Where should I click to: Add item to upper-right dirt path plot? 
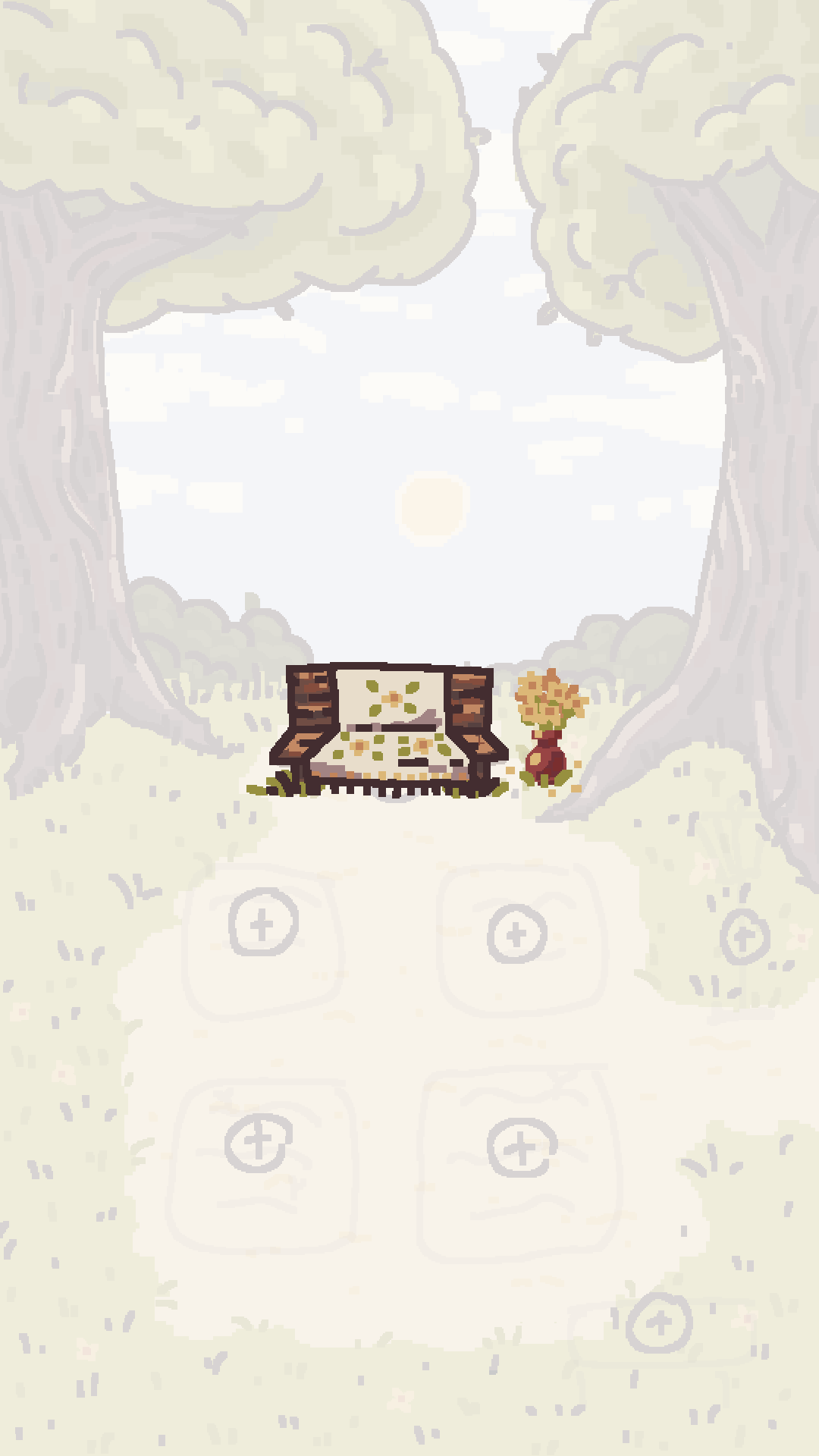tap(516, 933)
